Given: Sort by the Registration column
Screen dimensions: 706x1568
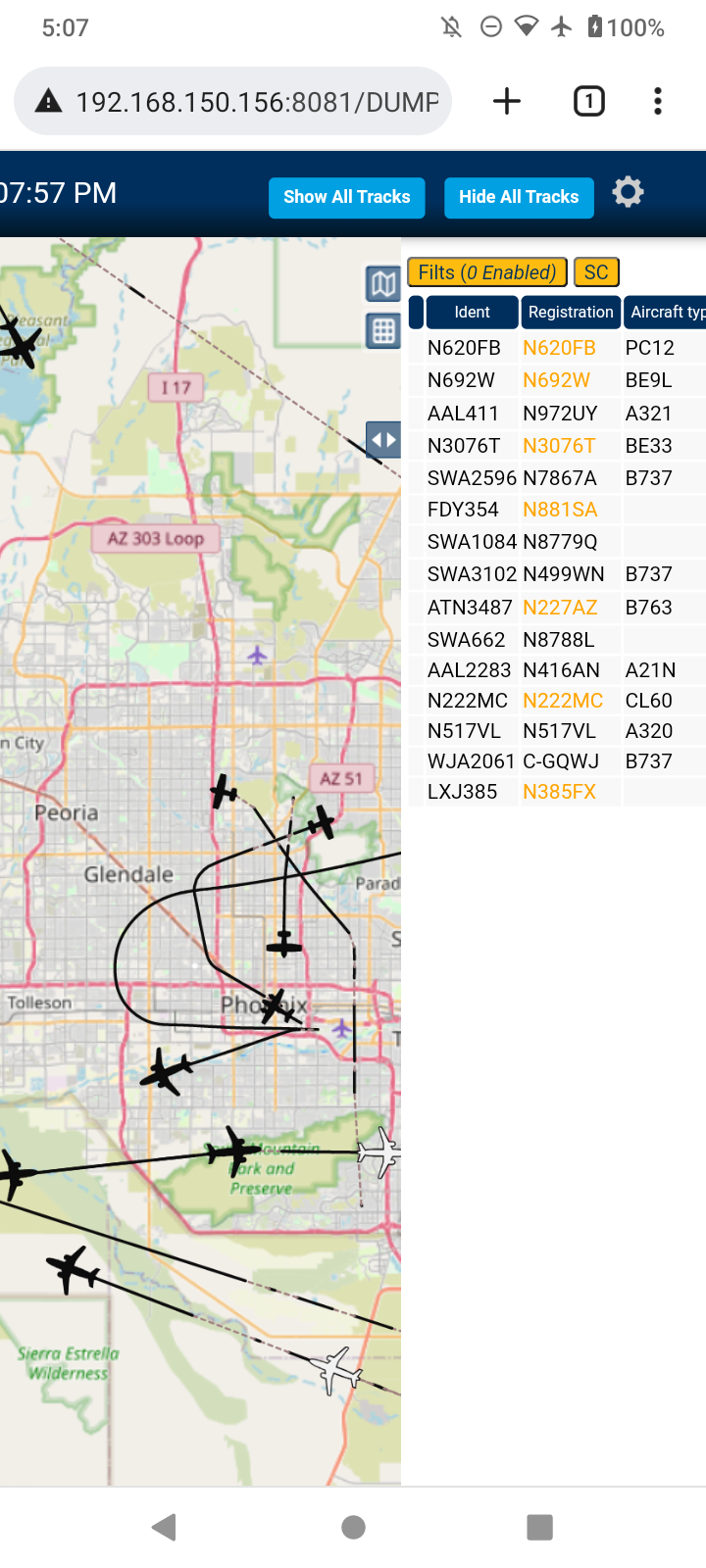Looking at the screenshot, I should [x=571, y=312].
